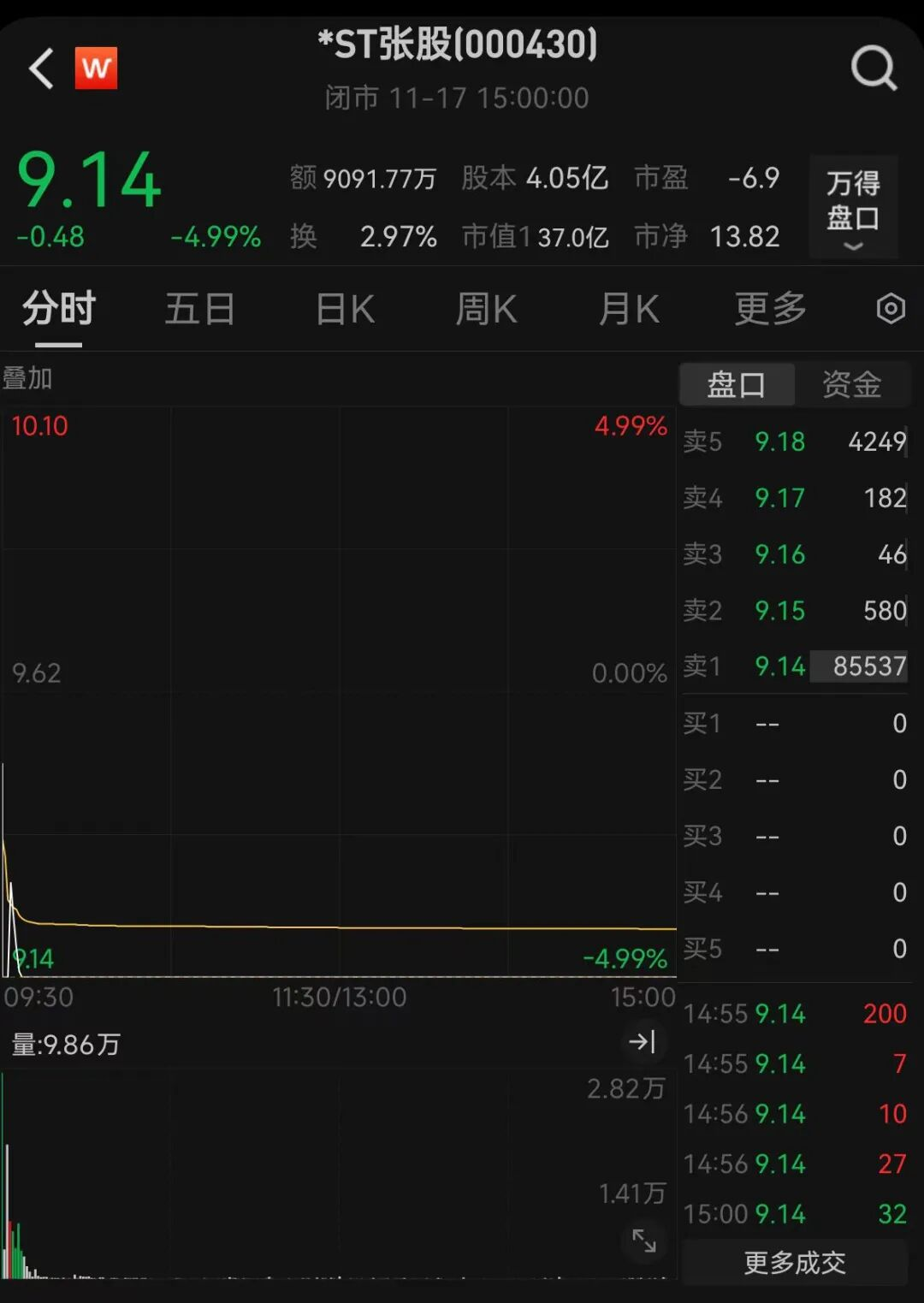
Task: Open the 更多 chart options tab
Action: tap(770, 309)
